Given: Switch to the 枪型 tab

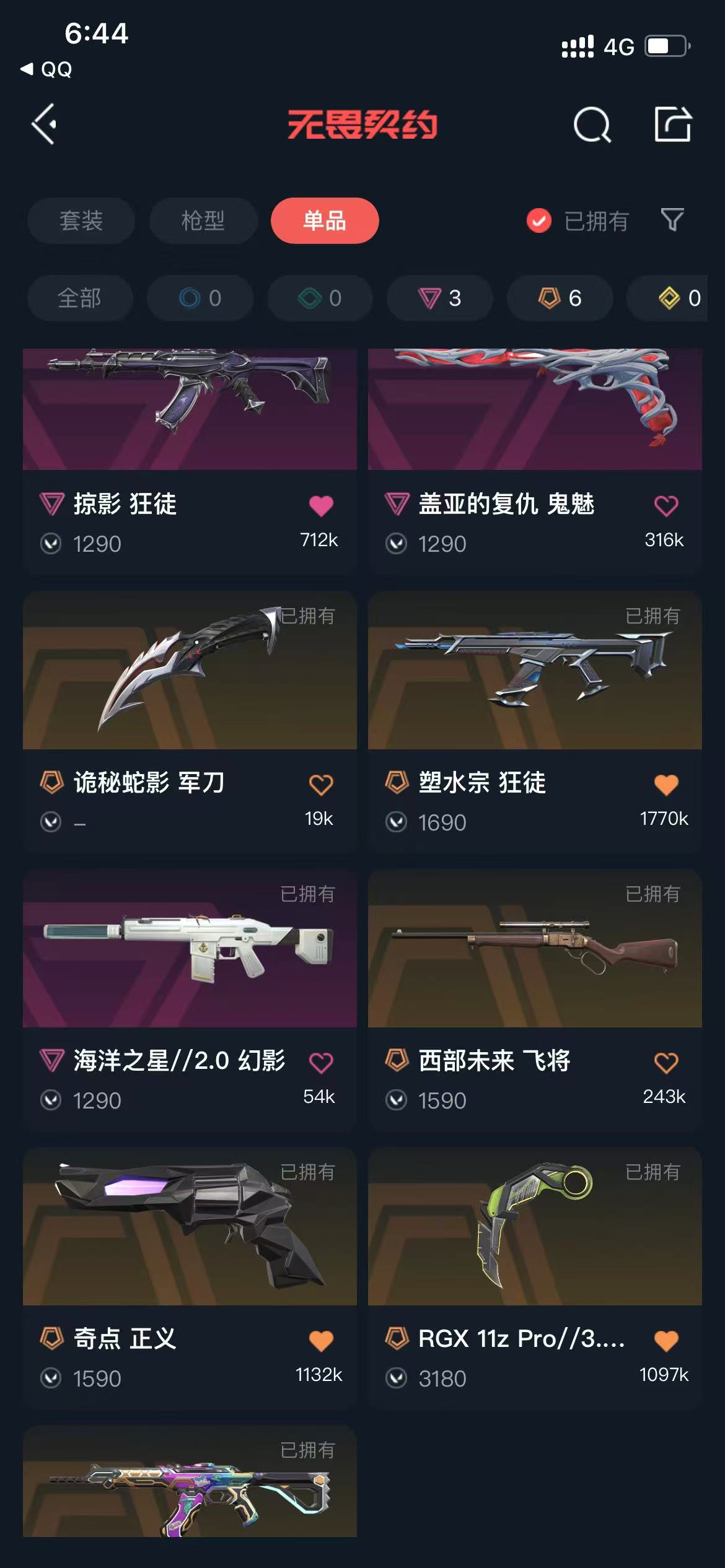Looking at the screenshot, I should click(x=203, y=220).
